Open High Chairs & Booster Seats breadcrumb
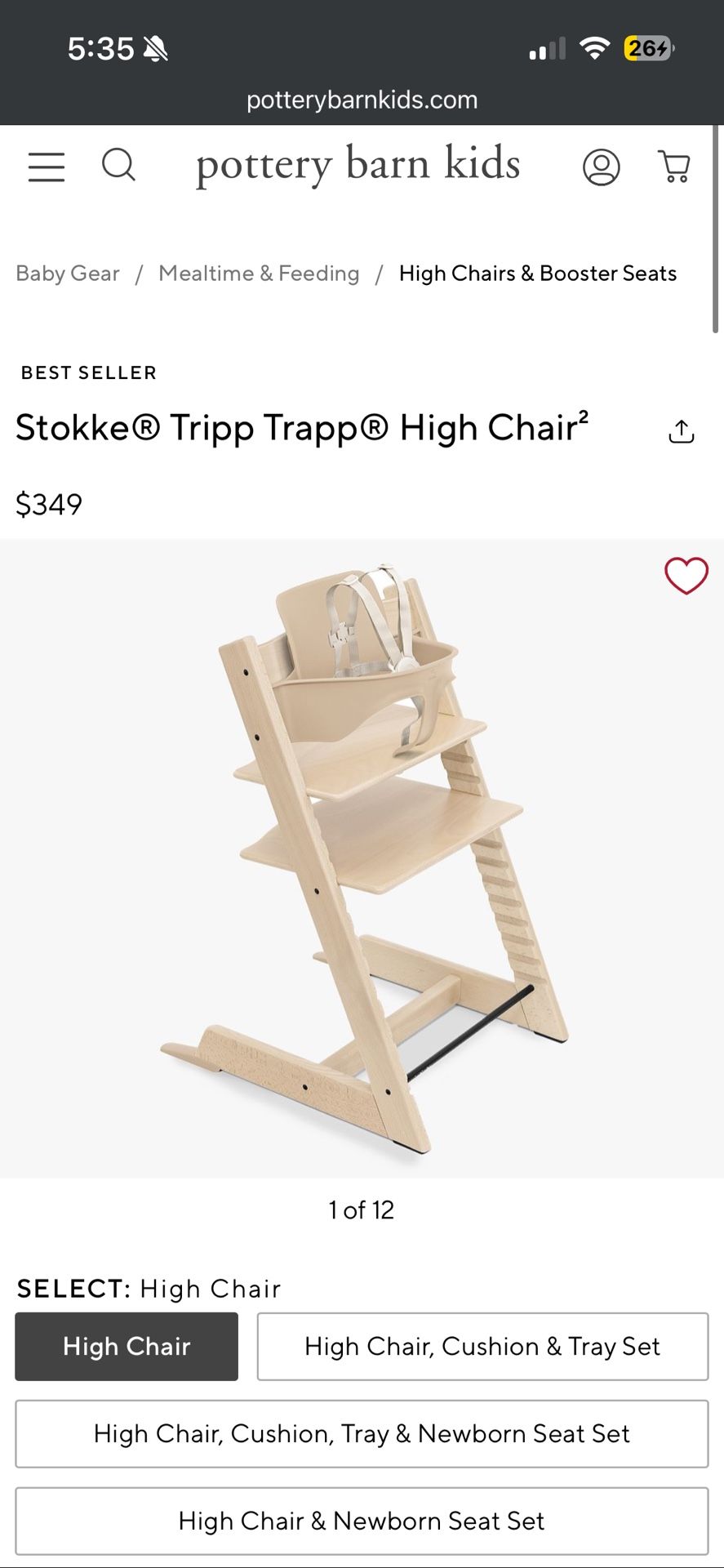 [538, 274]
